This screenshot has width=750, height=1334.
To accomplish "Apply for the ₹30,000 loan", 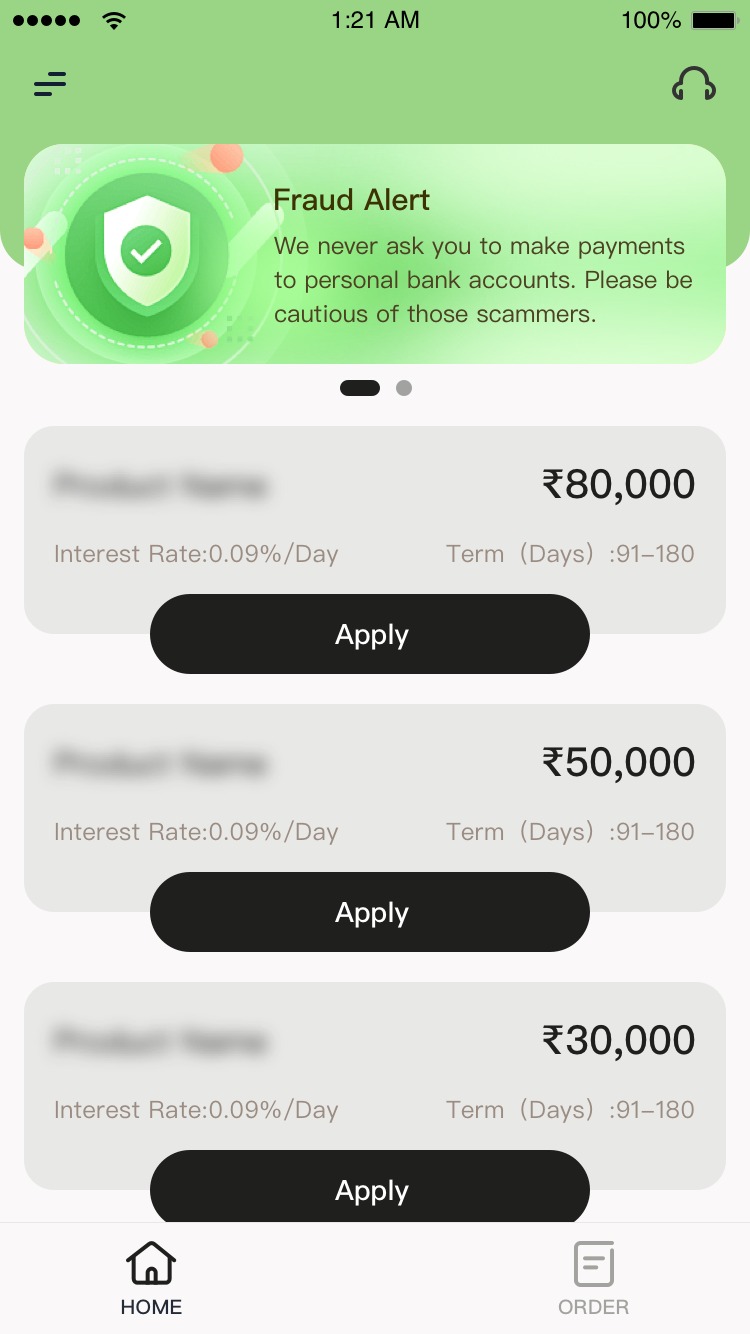I will (x=370, y=1188).
